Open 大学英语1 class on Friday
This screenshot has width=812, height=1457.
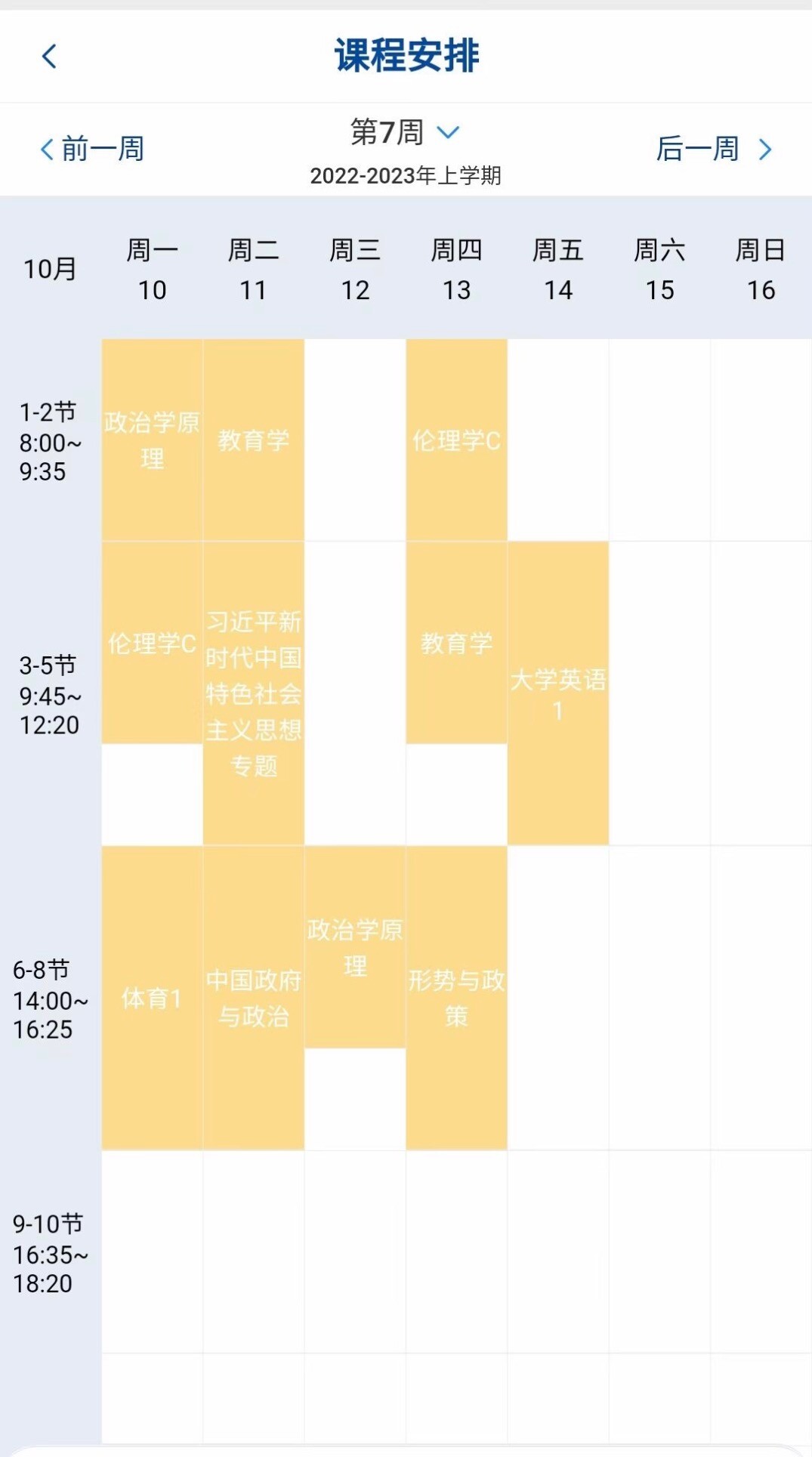[558, 693]
